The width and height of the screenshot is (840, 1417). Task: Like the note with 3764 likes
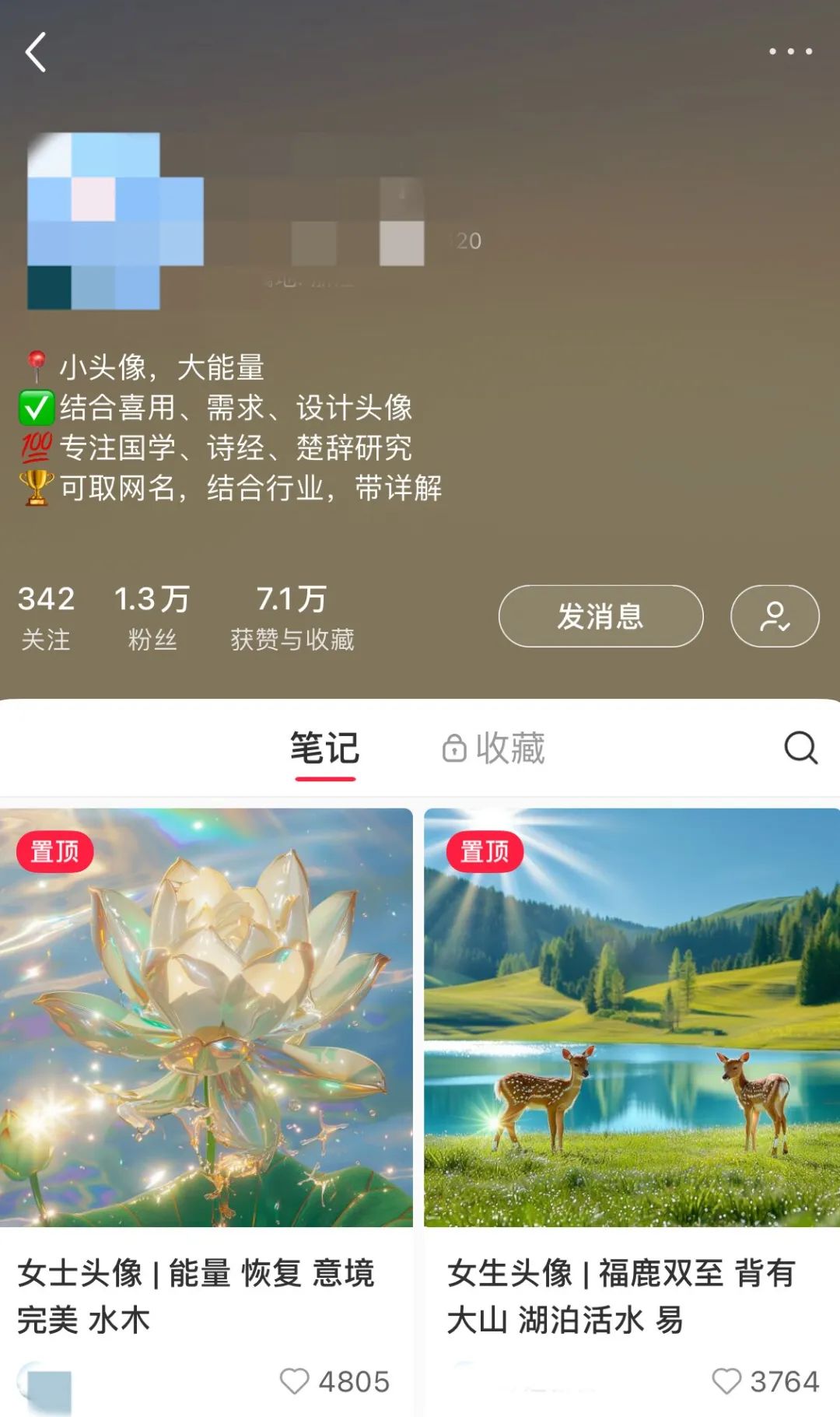coord(726,1381)
